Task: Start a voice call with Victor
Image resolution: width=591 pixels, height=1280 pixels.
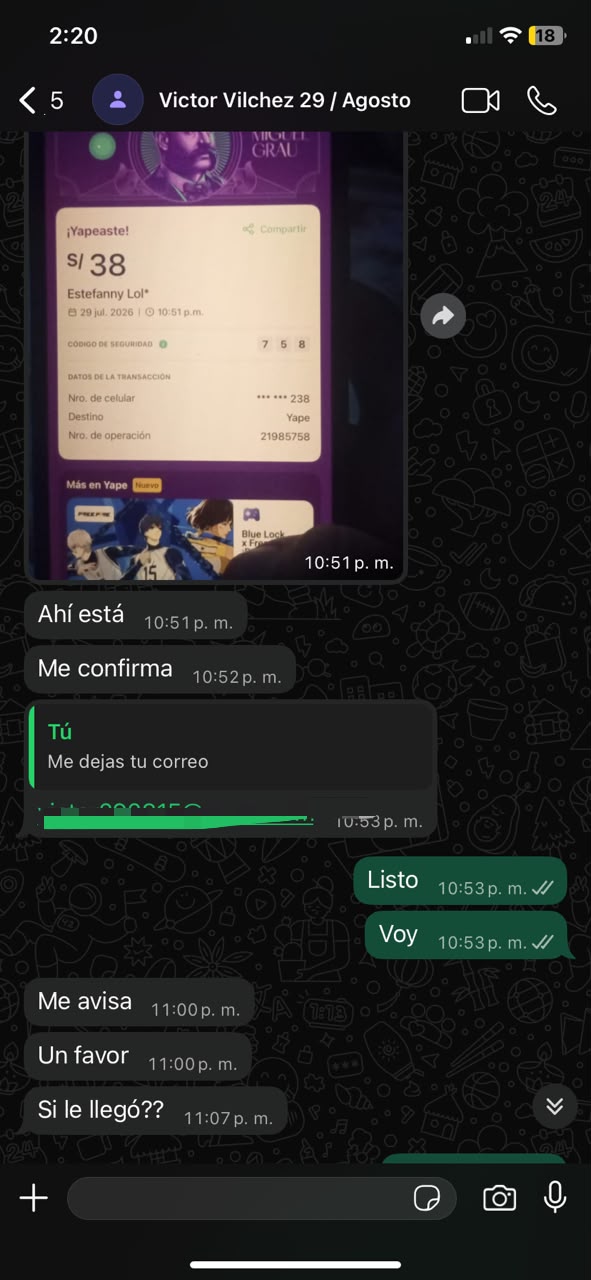Action: pos(542,100)
